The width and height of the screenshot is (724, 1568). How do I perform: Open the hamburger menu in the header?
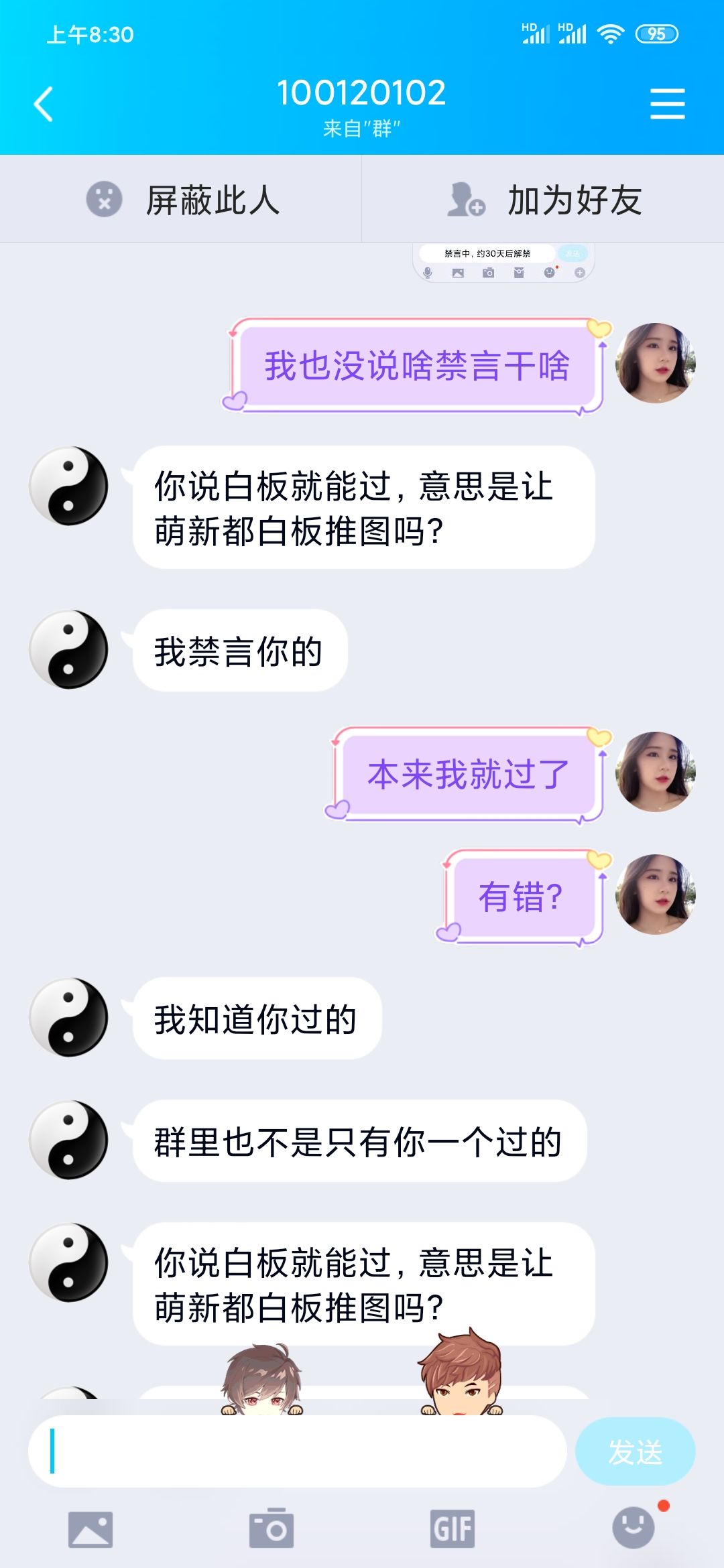(667, 104)
